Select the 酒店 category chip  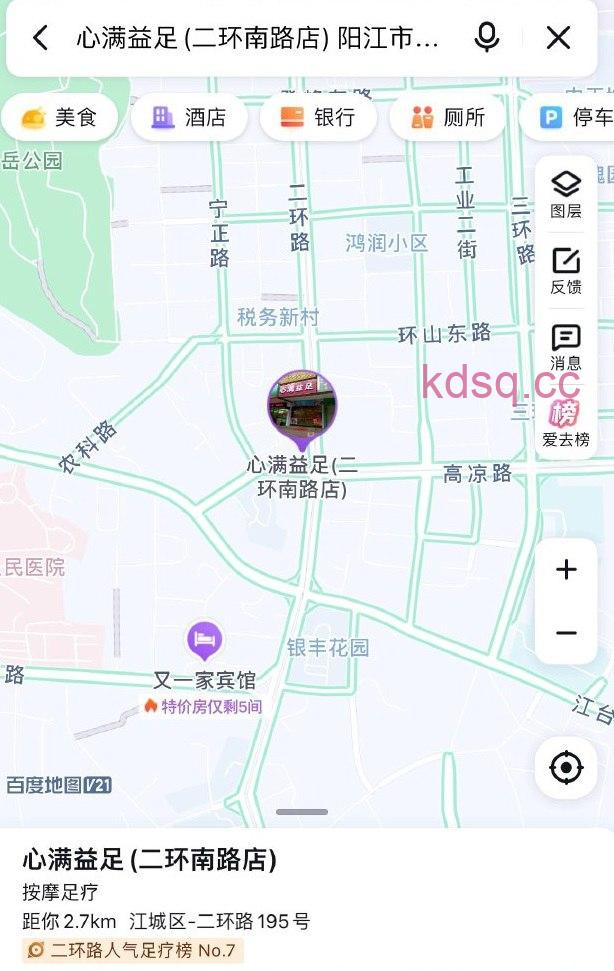[188, 118]
